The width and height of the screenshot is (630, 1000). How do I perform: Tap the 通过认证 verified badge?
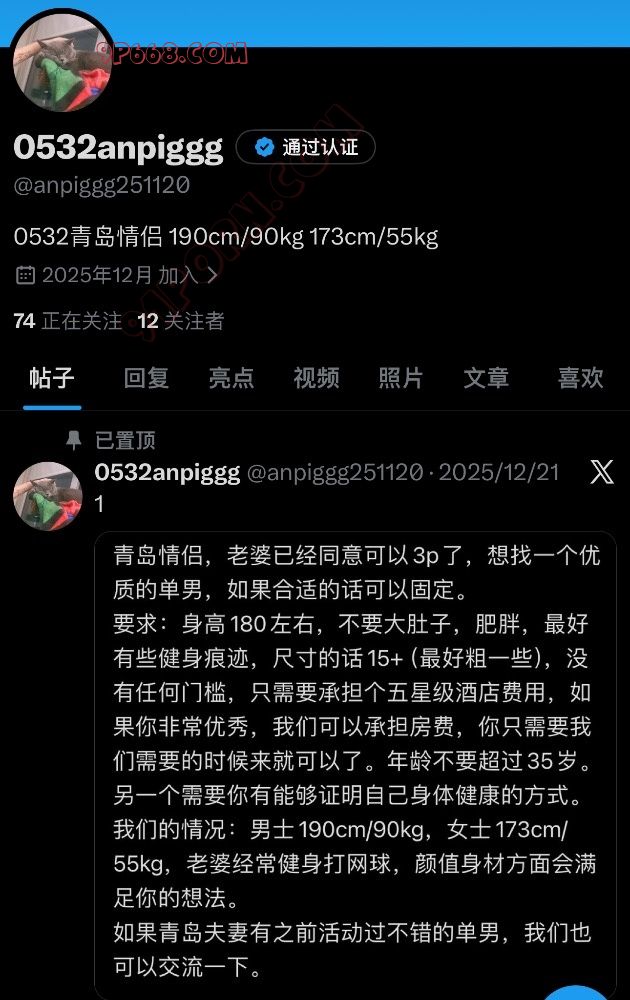(x=305, y=148)
